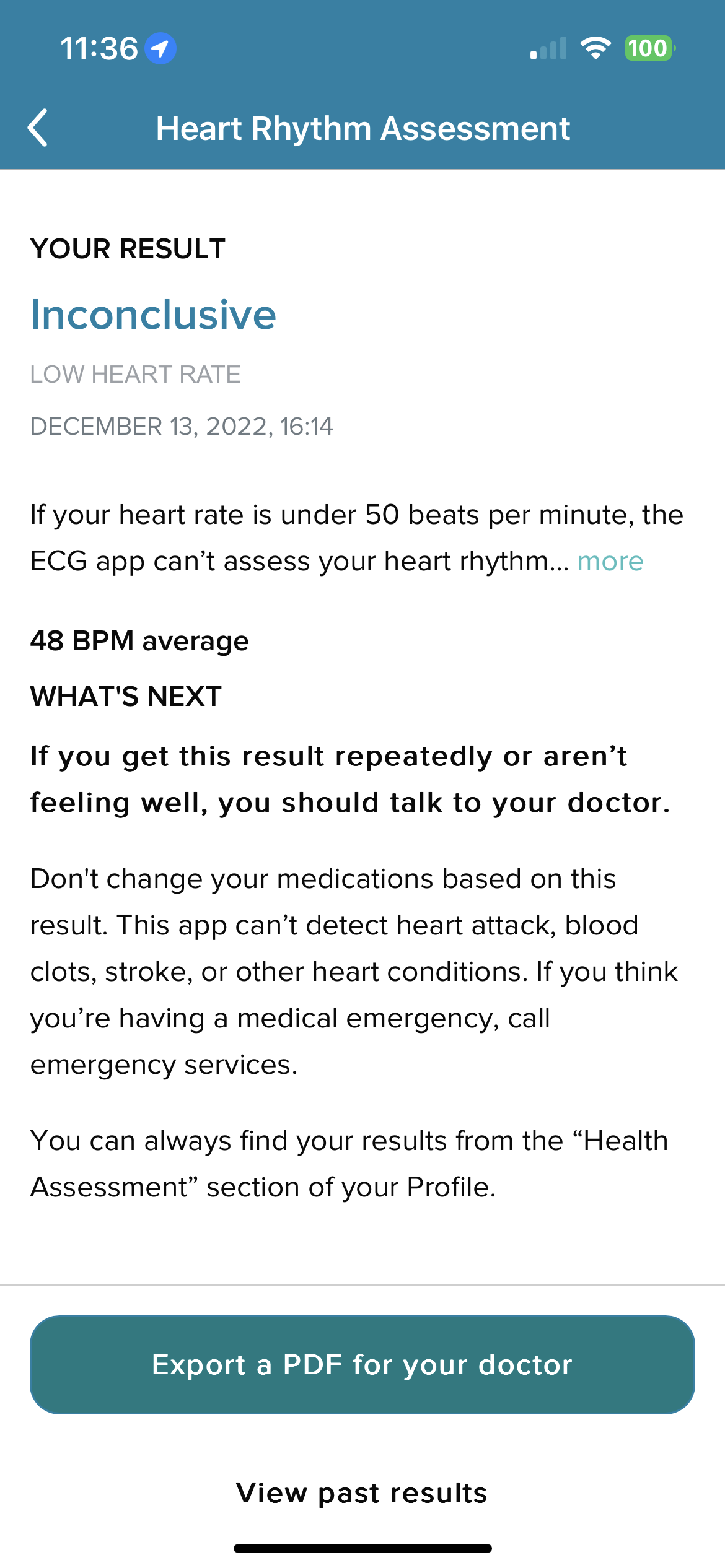This screenshot has height=1568, width=725.
Task: View past results
Action: (x=362, y=1493)
